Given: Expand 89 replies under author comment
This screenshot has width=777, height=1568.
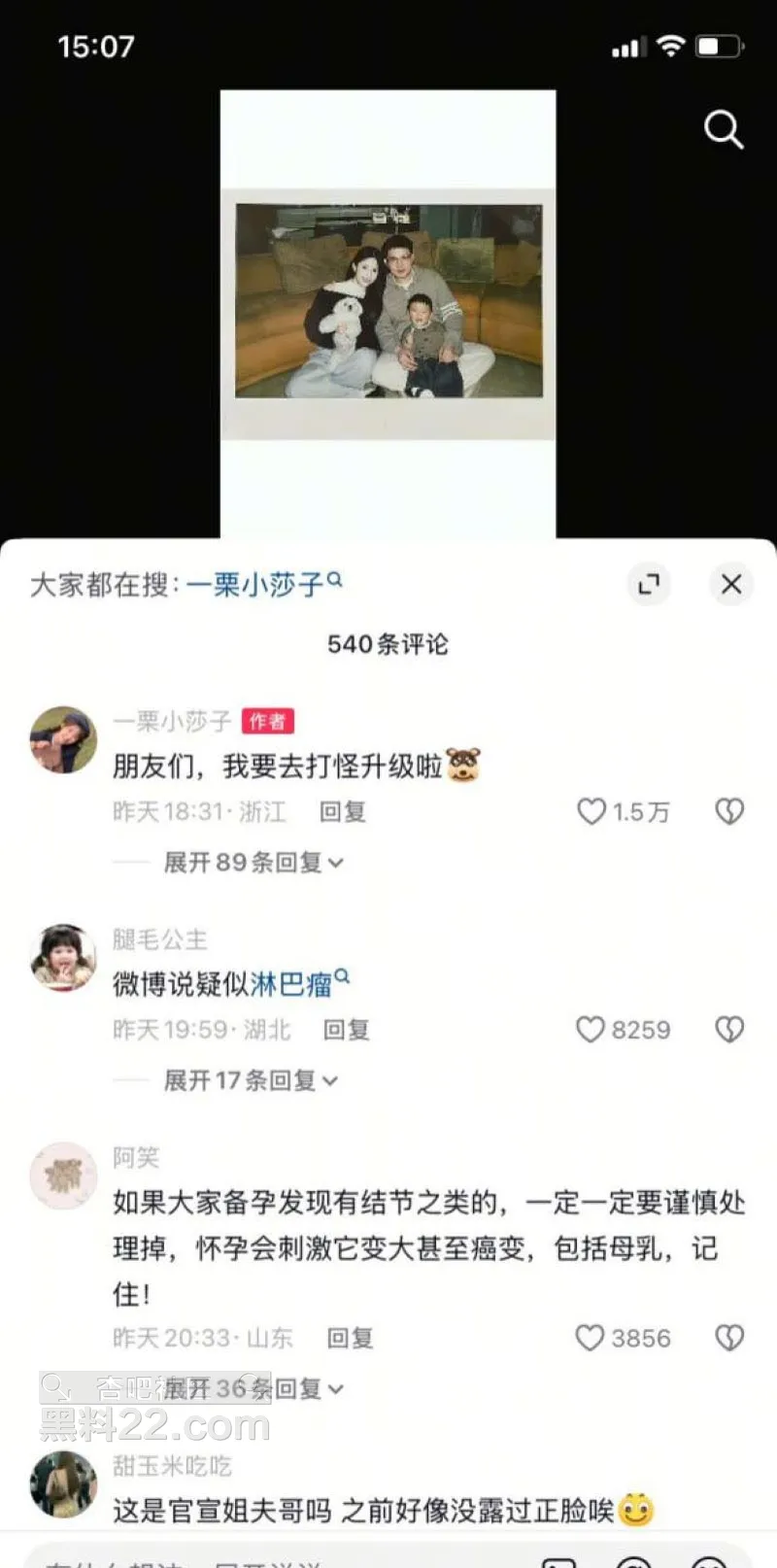Looking at the screenshot, I should (x=253, y=863).
